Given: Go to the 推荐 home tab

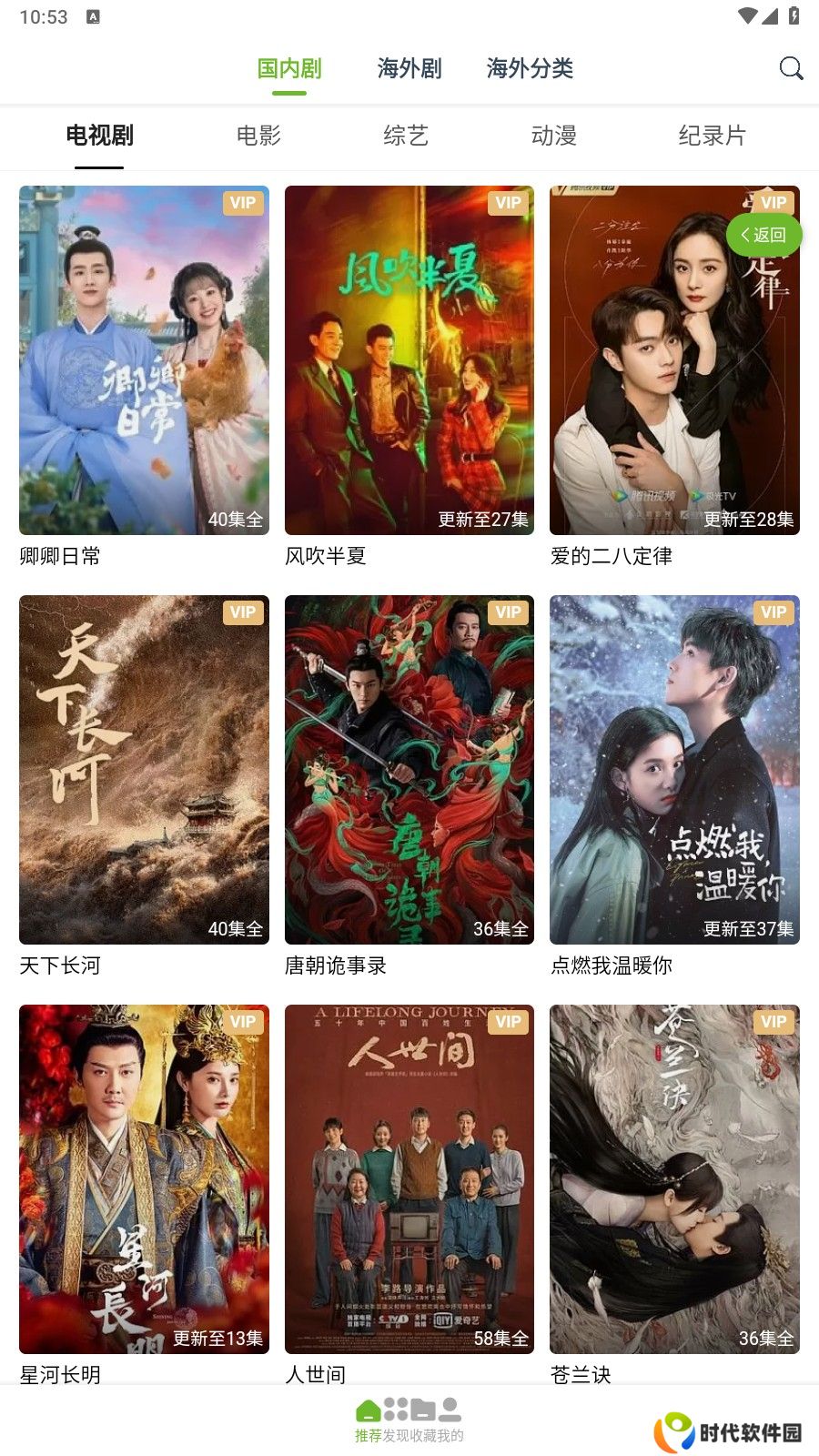Looking at the screenshot, I should pyautogui.click(x=369, y=1421).
